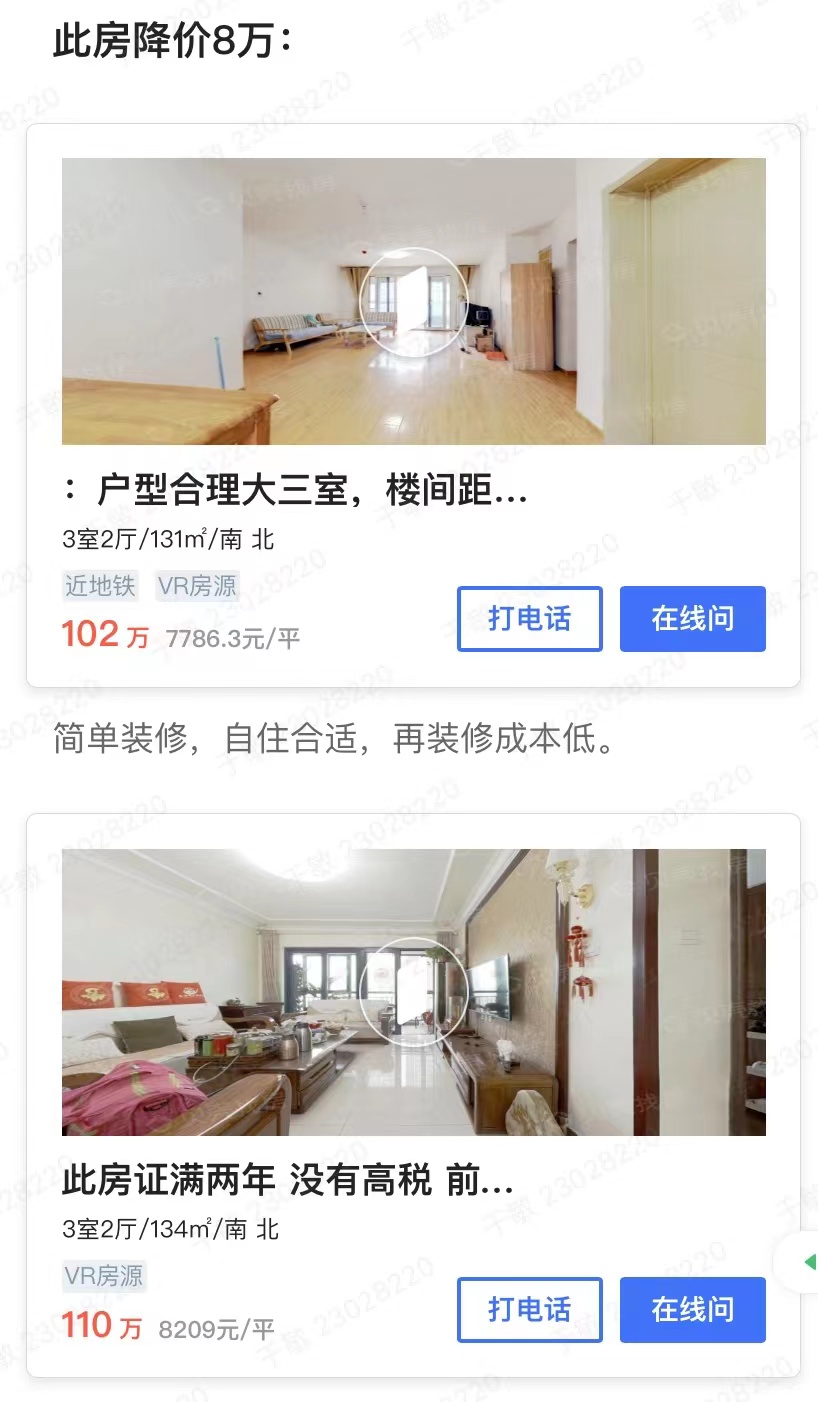
Task: Tap 打电话 on the 134㎡ listing
Action: pos(529,1309)
